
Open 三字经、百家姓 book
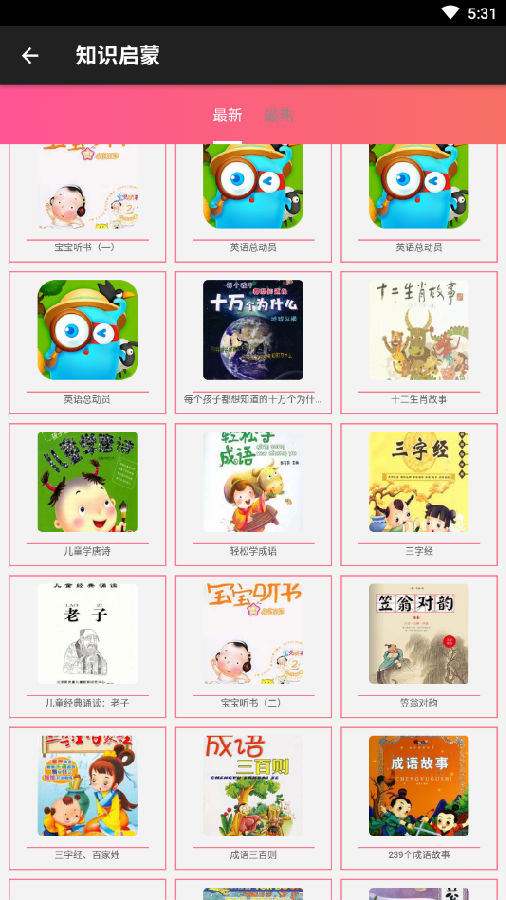[x=87, y=798]
